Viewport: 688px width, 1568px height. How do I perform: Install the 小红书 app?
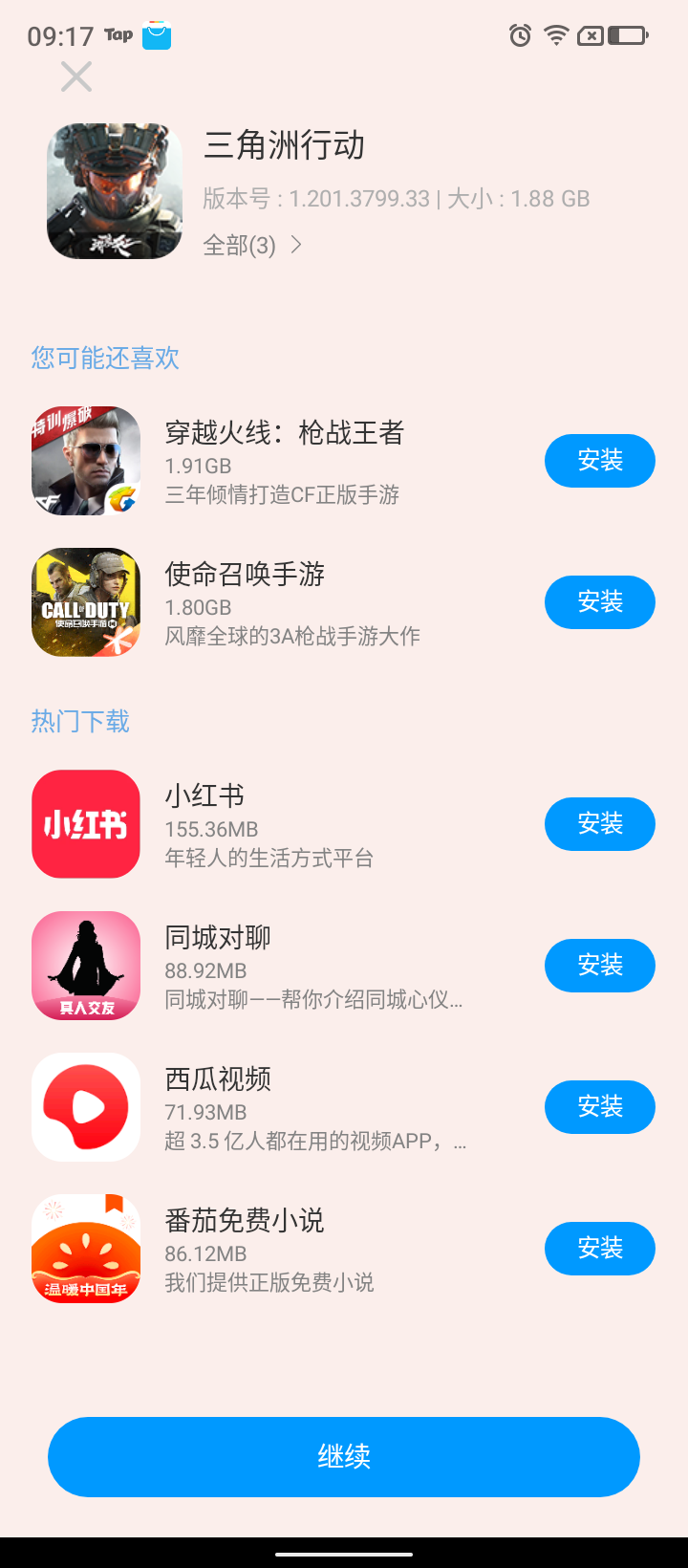[x=599, y=824]
